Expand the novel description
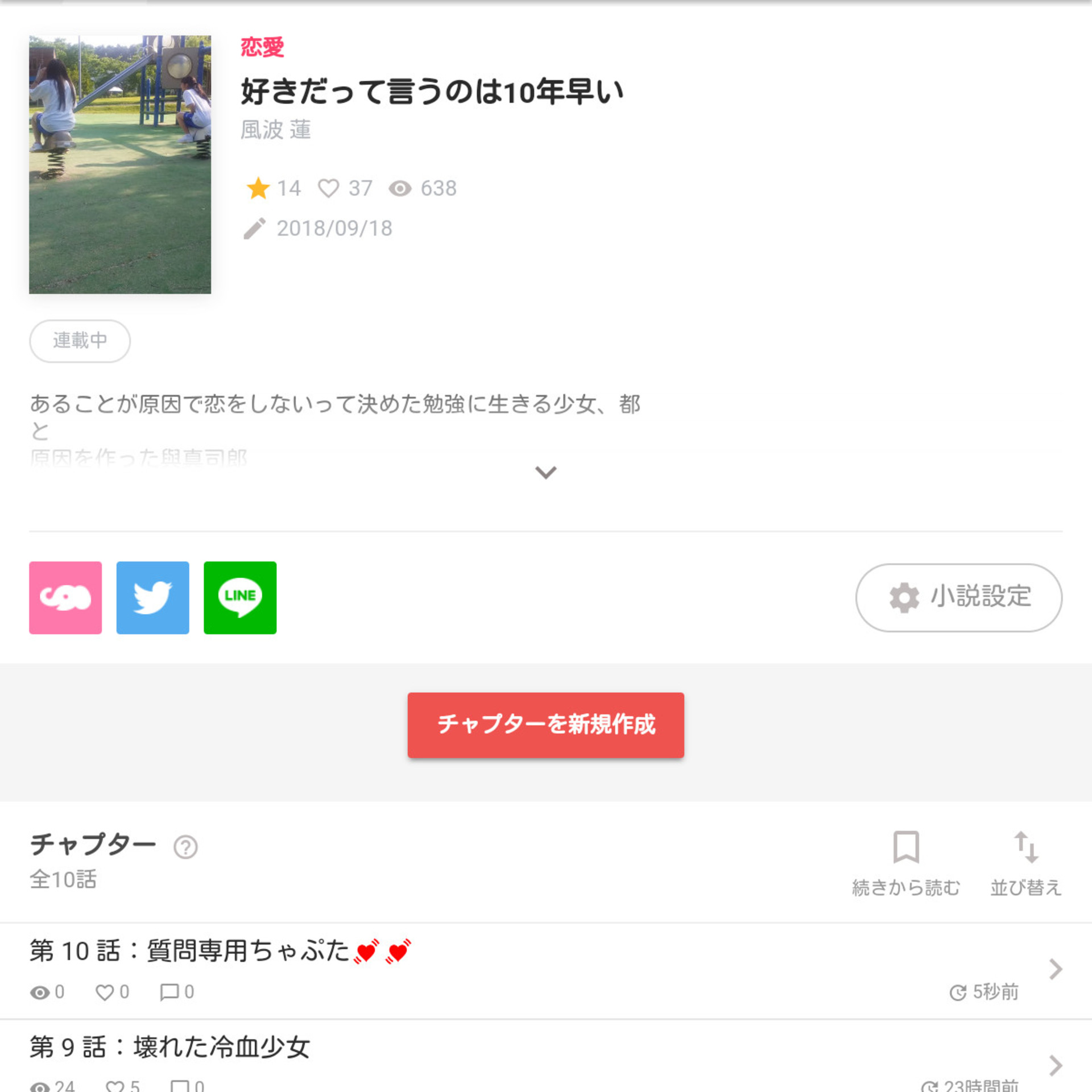Screen dimensions: 1092x1092 [545, 472]
